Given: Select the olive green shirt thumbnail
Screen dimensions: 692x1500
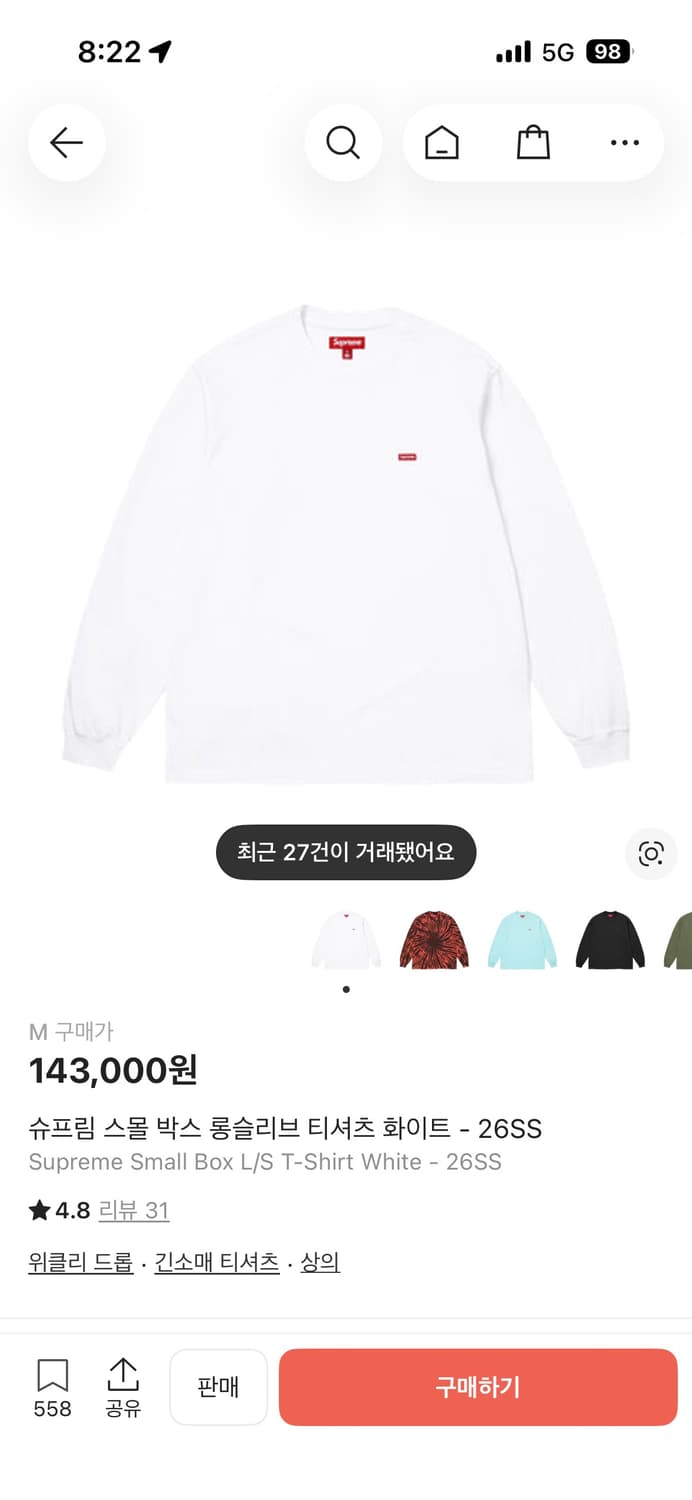Looking at the screenshot, I should pyautogui.click(x=679, y=940).
